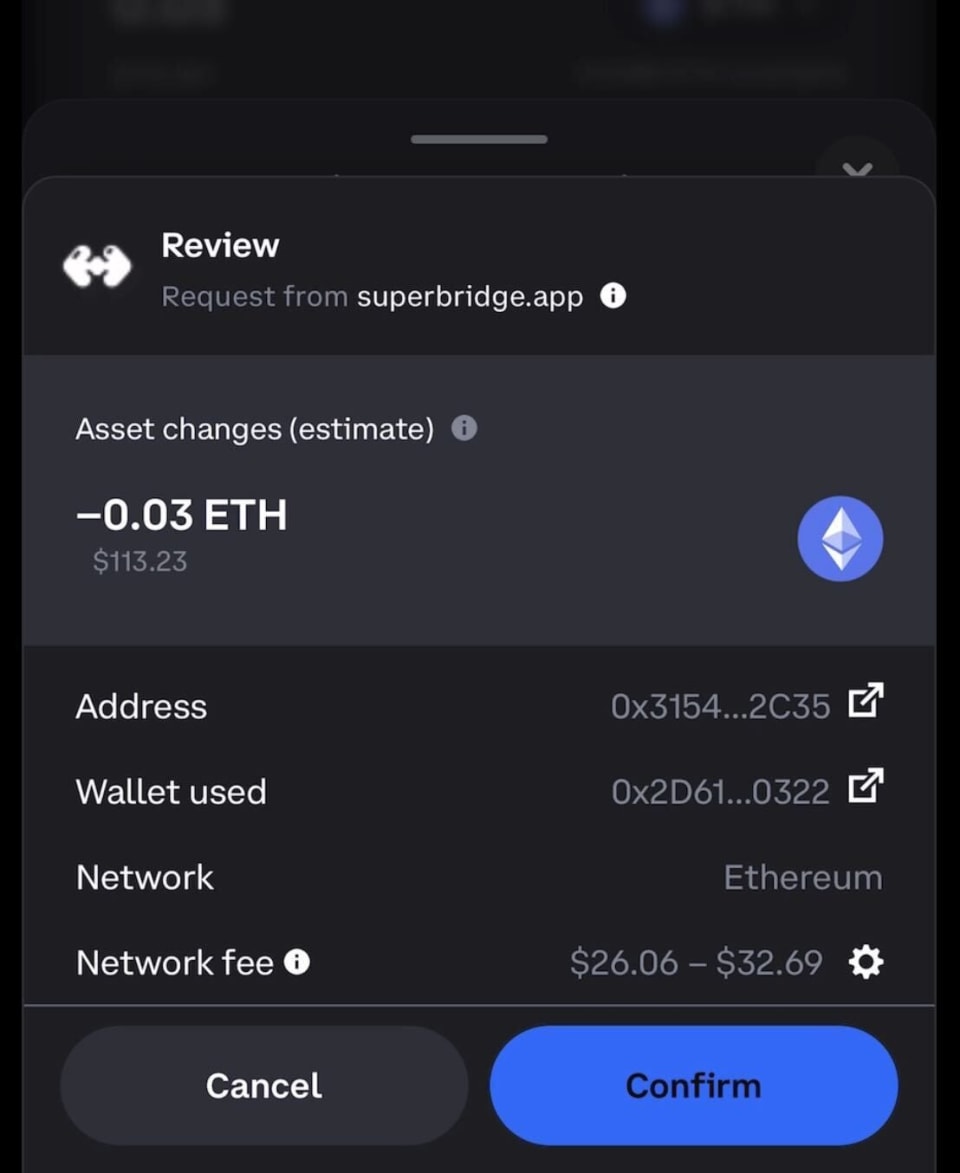Confirm the superbridge.app transaction
Image resolution: width=960 pixels, height=1173 pixels.
[x=693, y=1085]
